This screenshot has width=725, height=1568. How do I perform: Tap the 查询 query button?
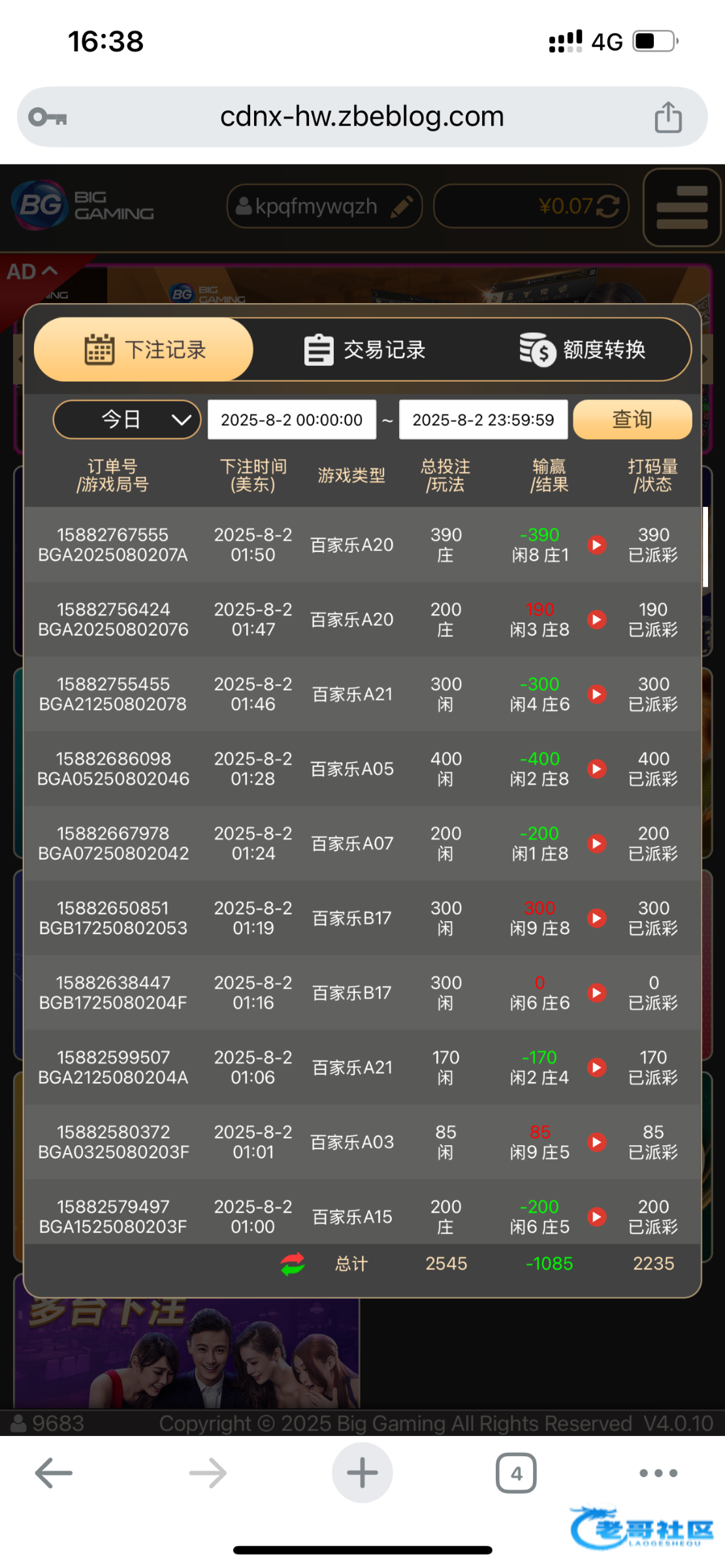pyautogui.click(x=632, y=419)
